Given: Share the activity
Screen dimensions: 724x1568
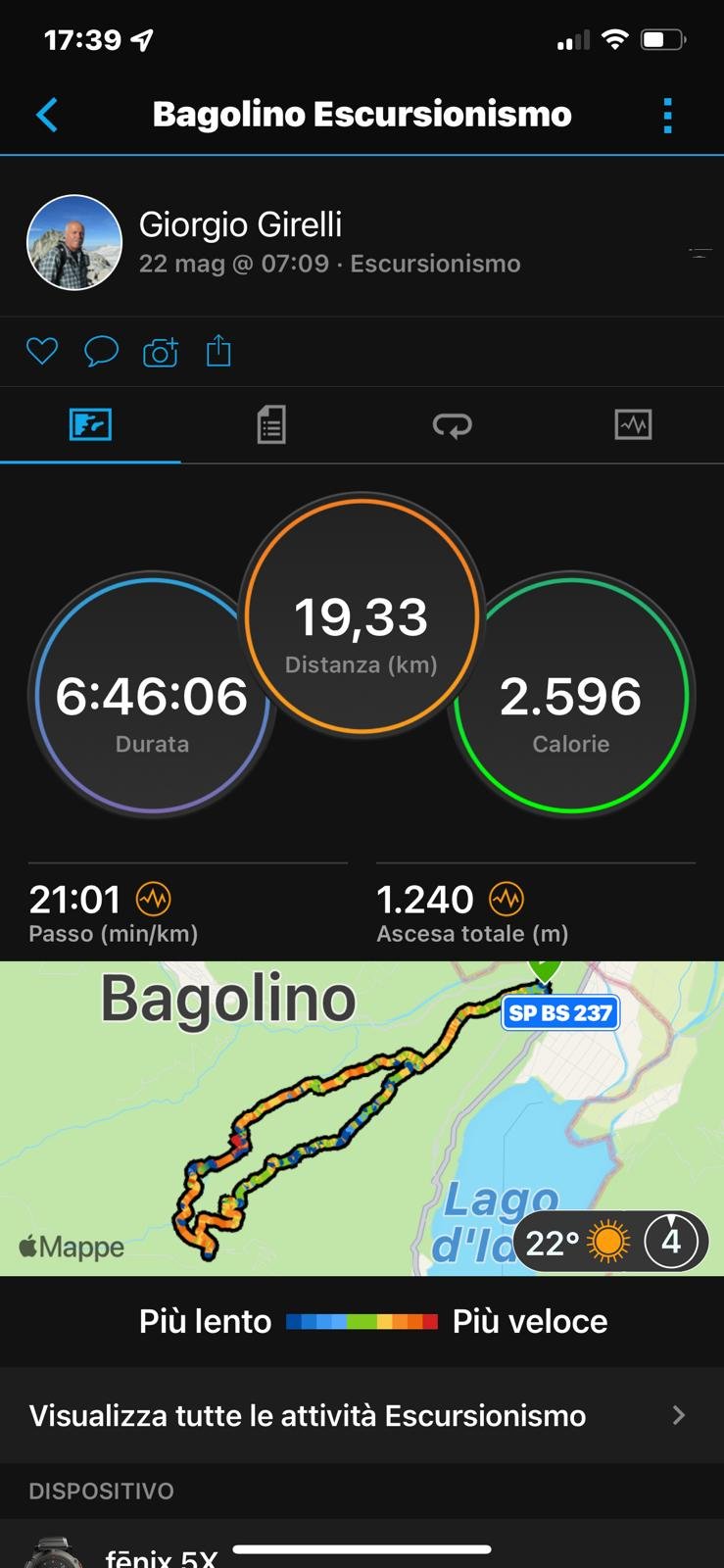Looking at the screenshot, I should coord(218,350).
